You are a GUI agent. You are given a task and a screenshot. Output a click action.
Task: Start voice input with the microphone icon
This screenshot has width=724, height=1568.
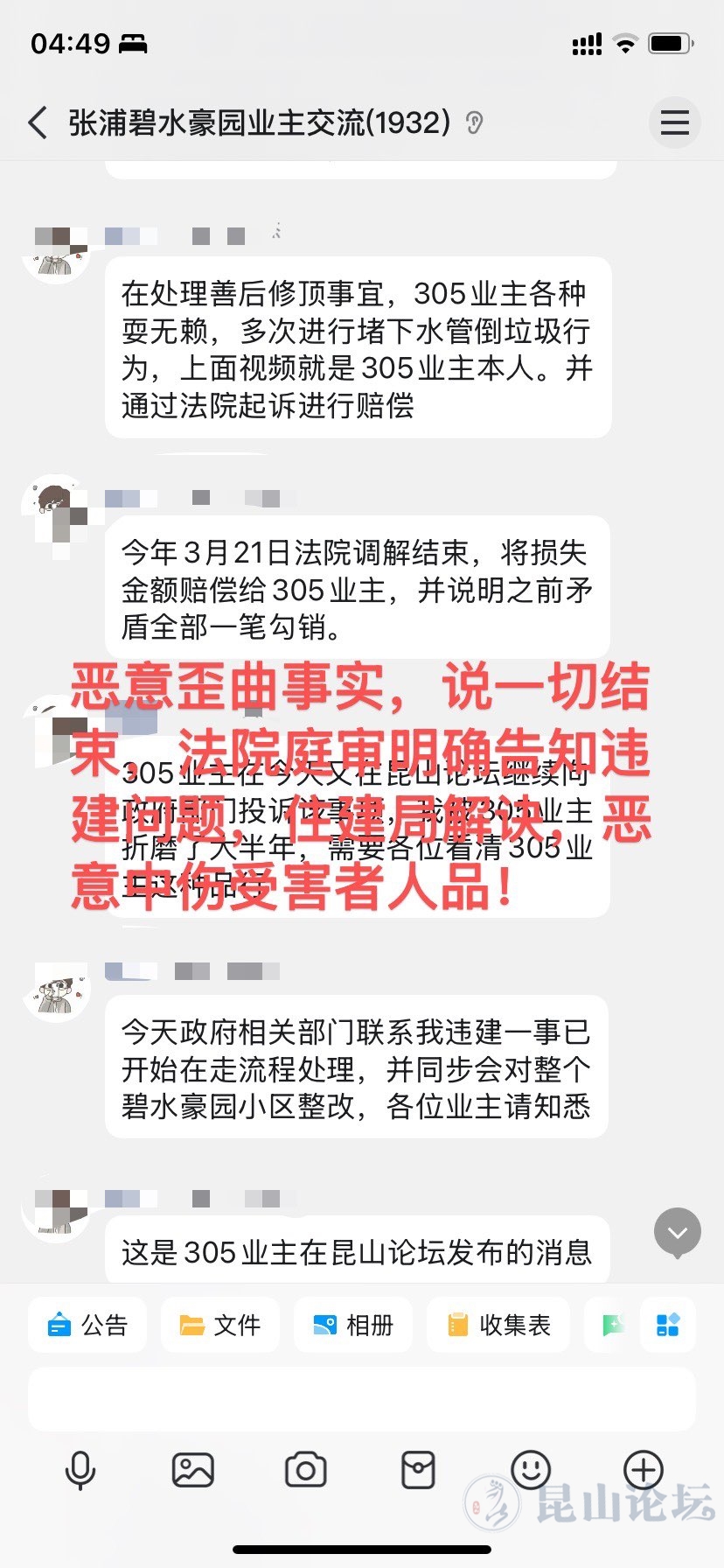[80, 1470]
